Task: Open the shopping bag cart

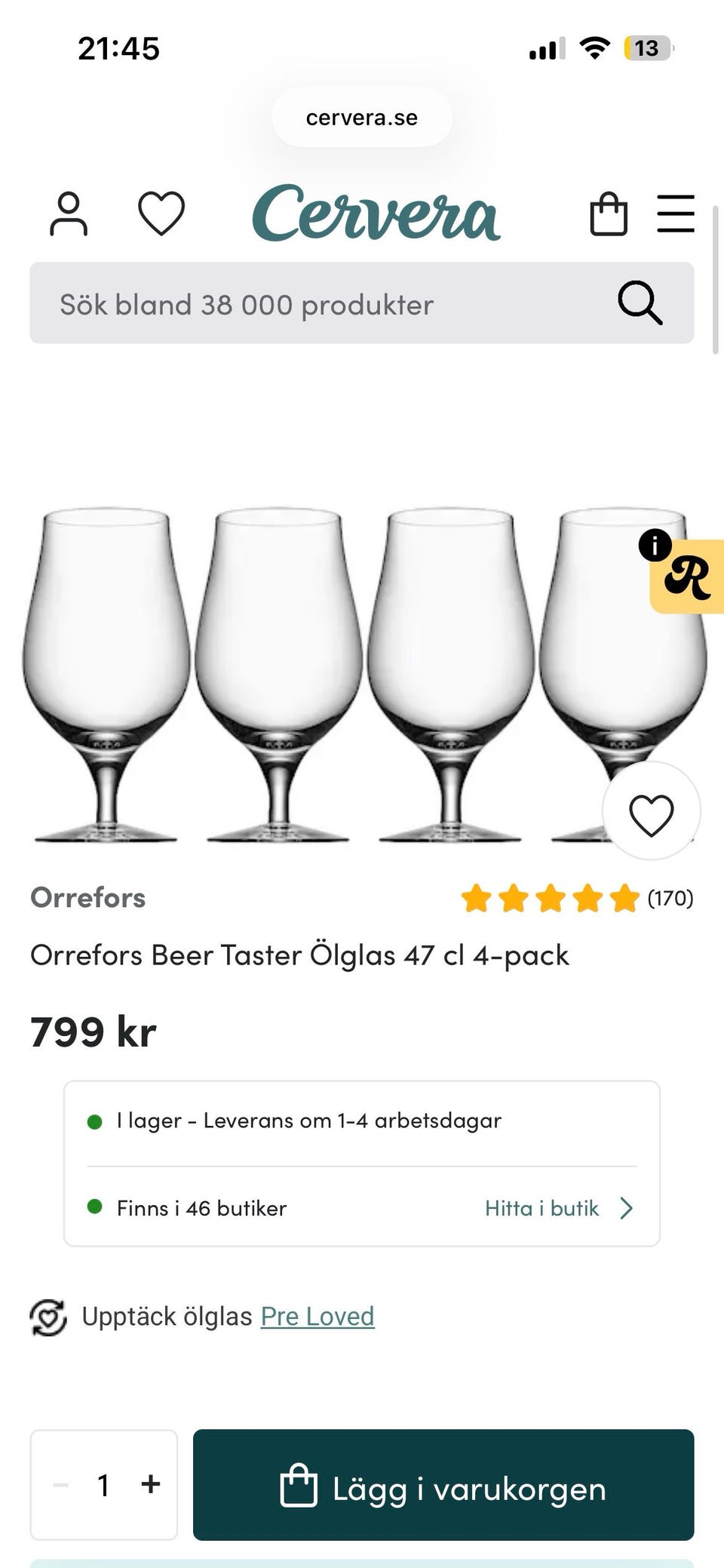Action: 609,214
